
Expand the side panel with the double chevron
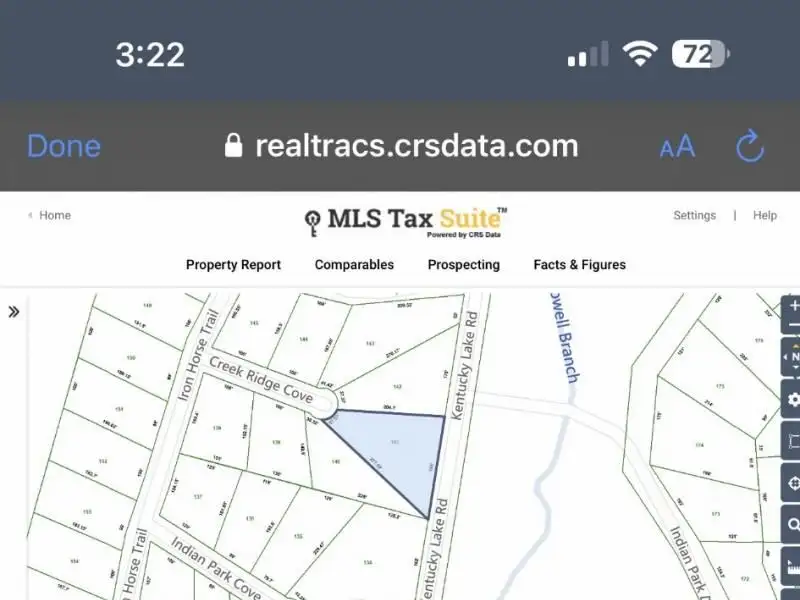click(x=14, y=312)
